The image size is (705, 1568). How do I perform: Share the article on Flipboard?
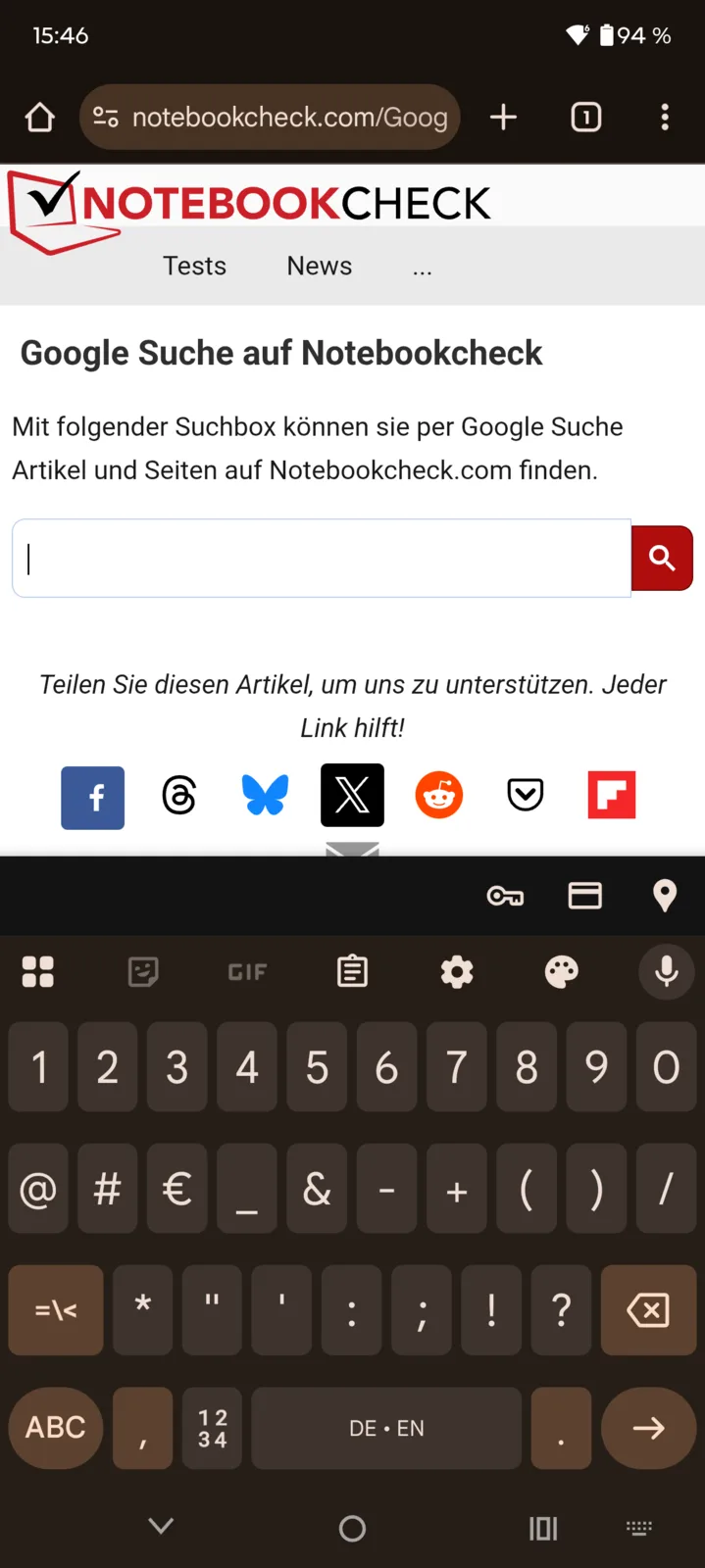tap(612, 795)
